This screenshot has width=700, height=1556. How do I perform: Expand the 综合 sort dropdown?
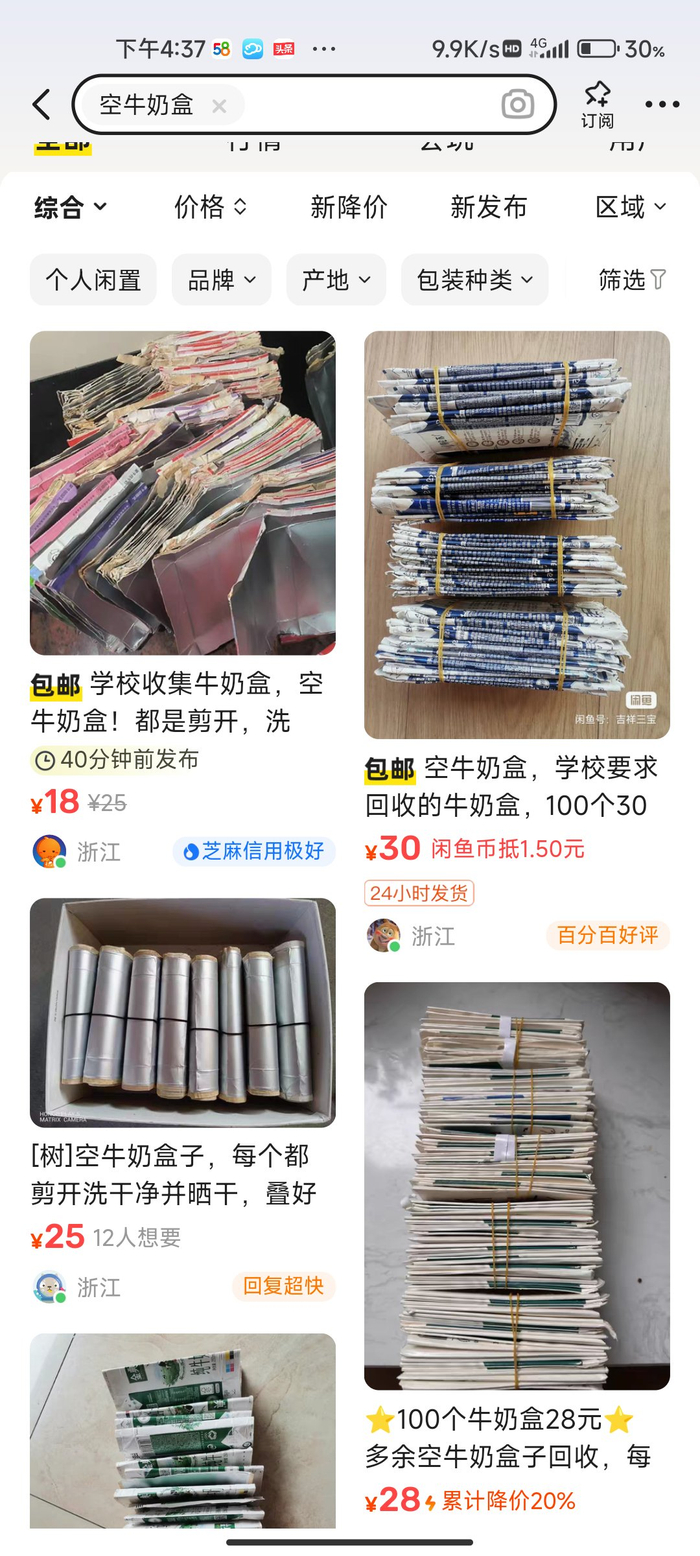[x=70, y=207]
